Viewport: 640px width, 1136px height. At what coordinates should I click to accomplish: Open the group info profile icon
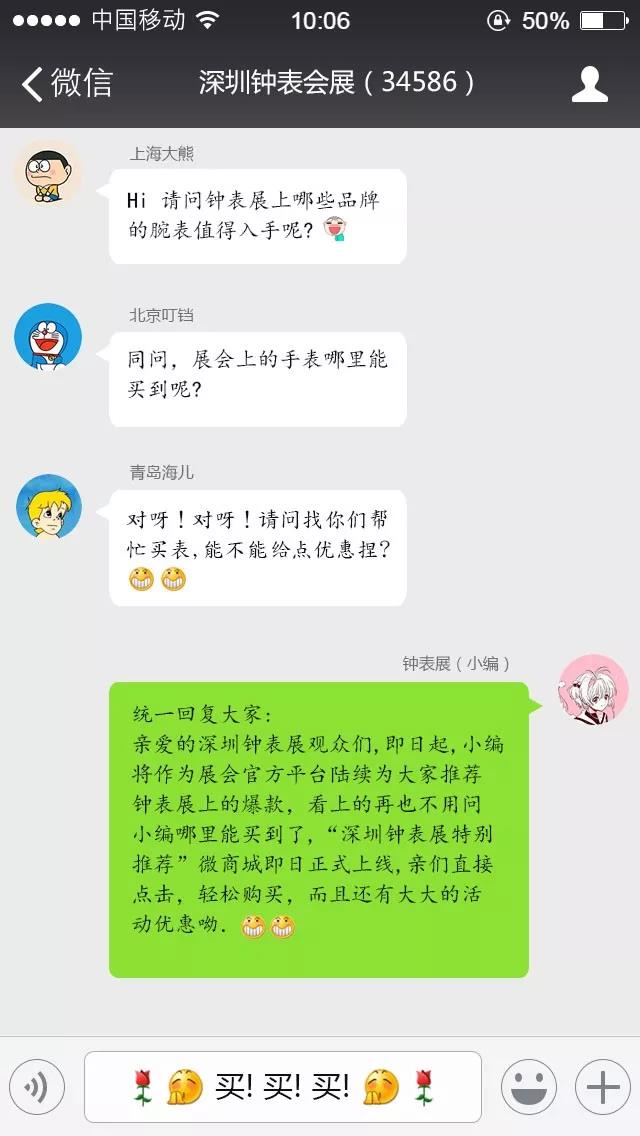(590, 84)
